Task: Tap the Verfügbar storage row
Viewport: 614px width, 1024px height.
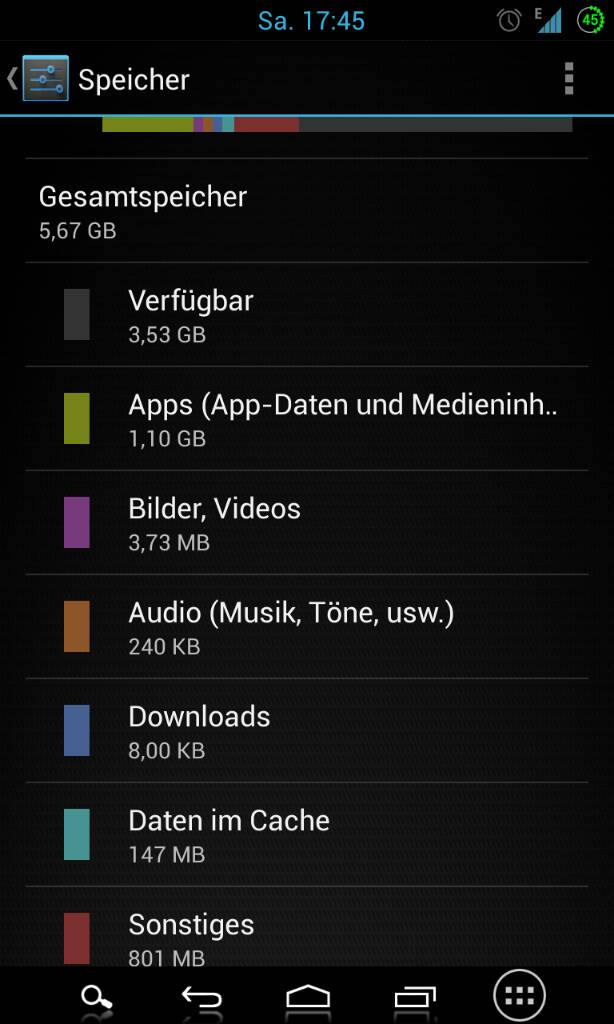Action: point(307,315)
